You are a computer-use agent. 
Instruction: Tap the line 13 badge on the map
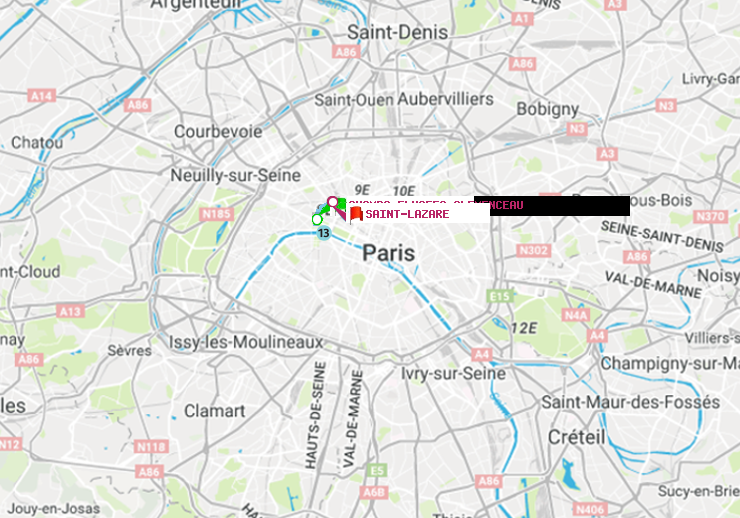pos(323,233)
